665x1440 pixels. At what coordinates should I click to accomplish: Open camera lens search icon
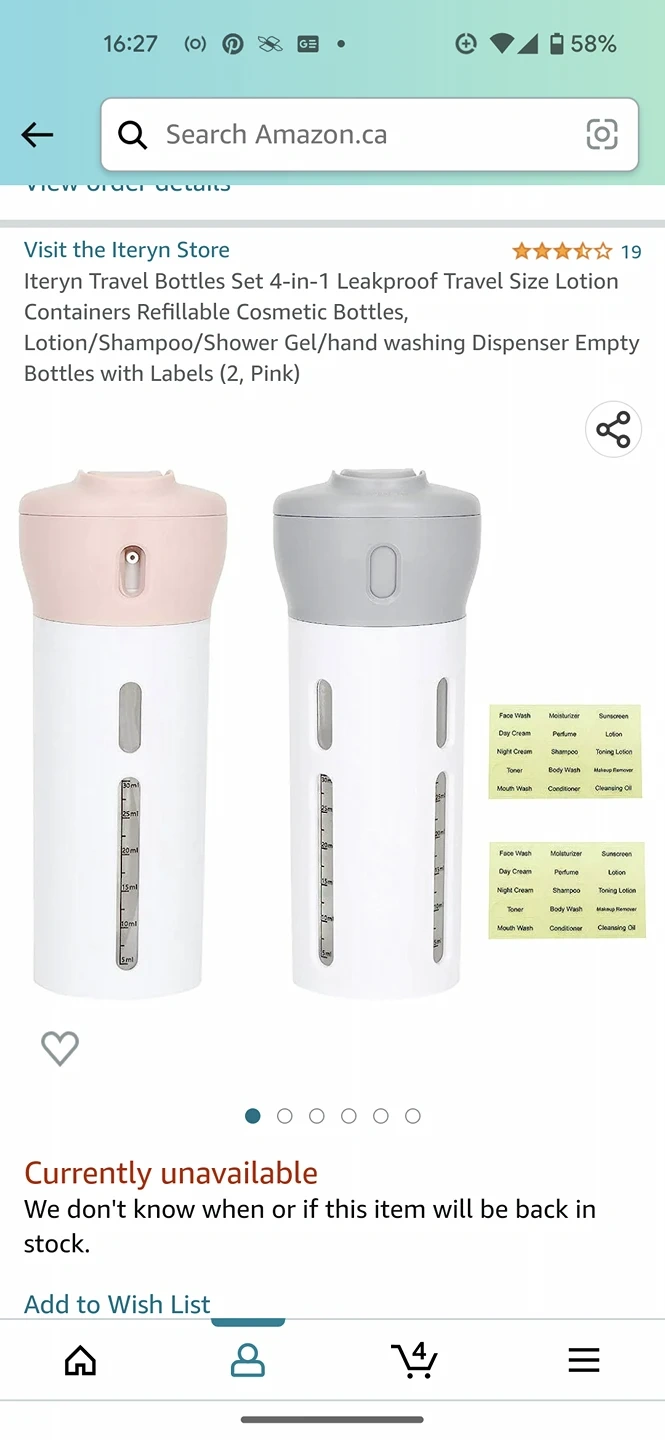tap(601, 135)
